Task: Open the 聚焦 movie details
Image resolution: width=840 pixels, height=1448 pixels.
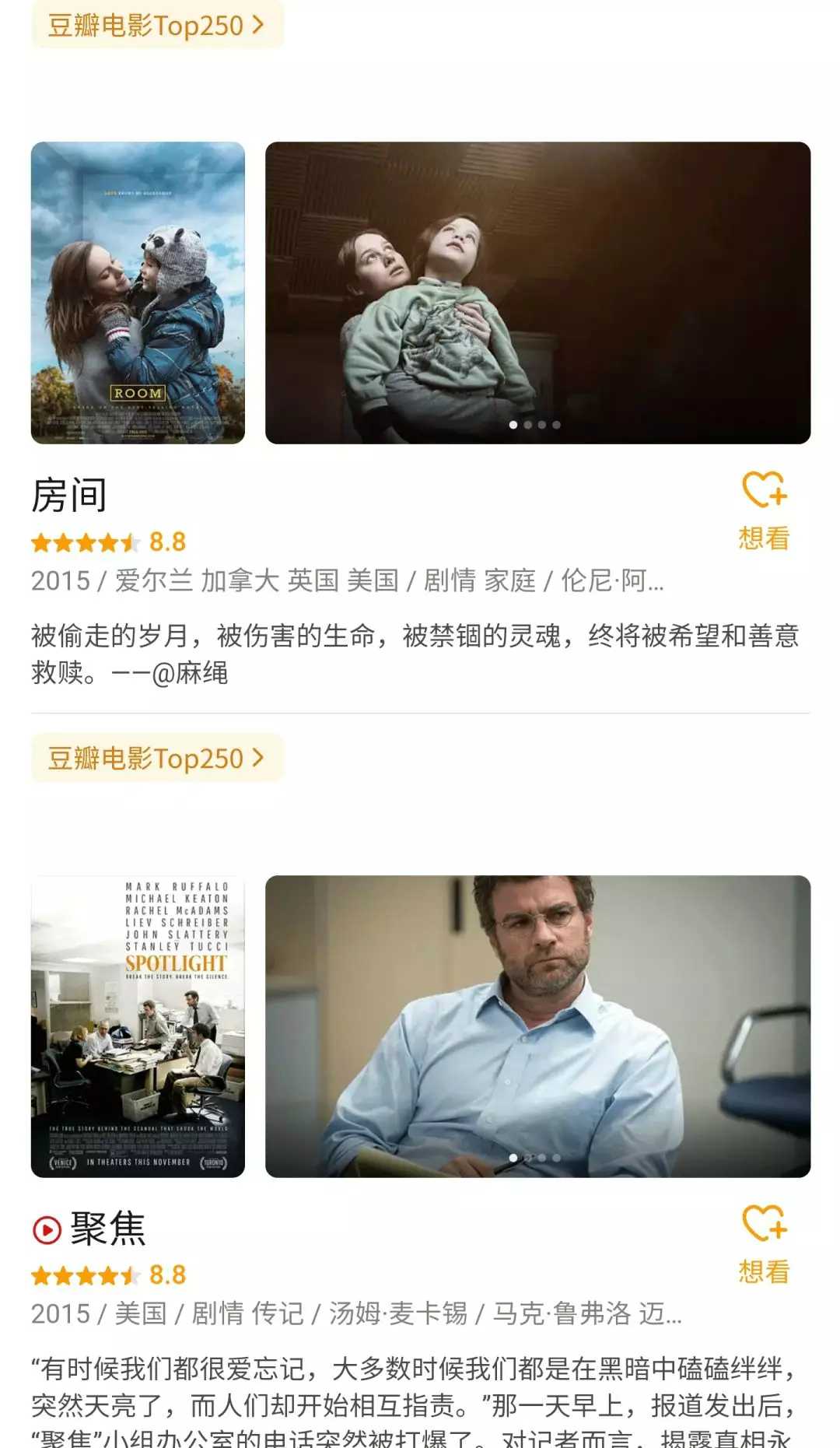Action: [x=107, y=1229]
